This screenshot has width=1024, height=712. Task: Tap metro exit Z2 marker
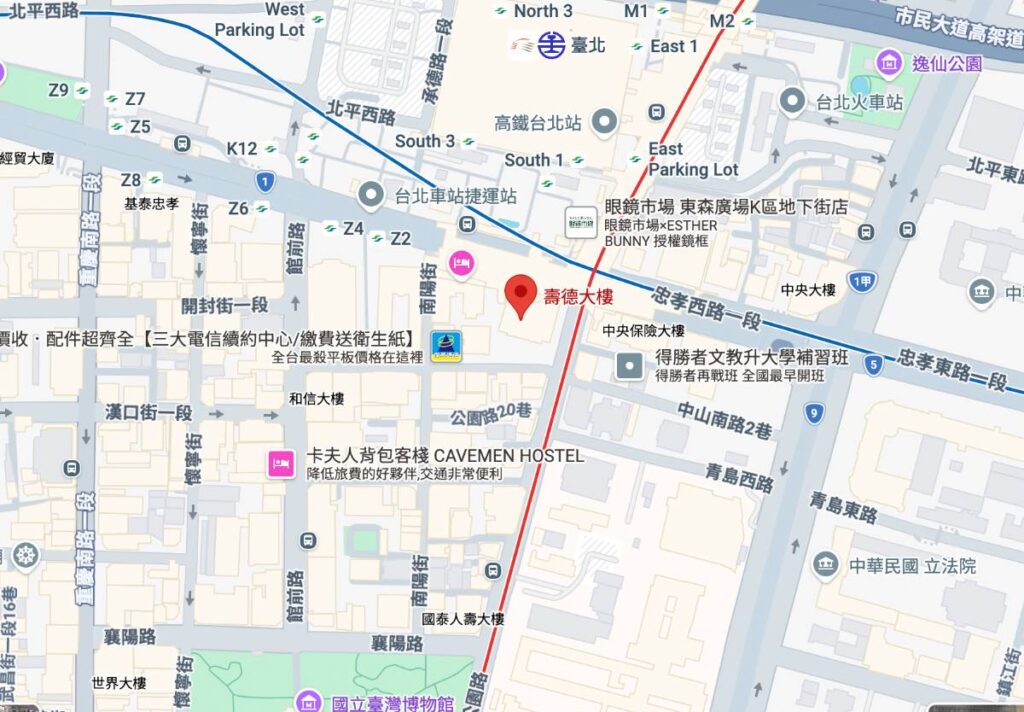[x=377, y=238]
